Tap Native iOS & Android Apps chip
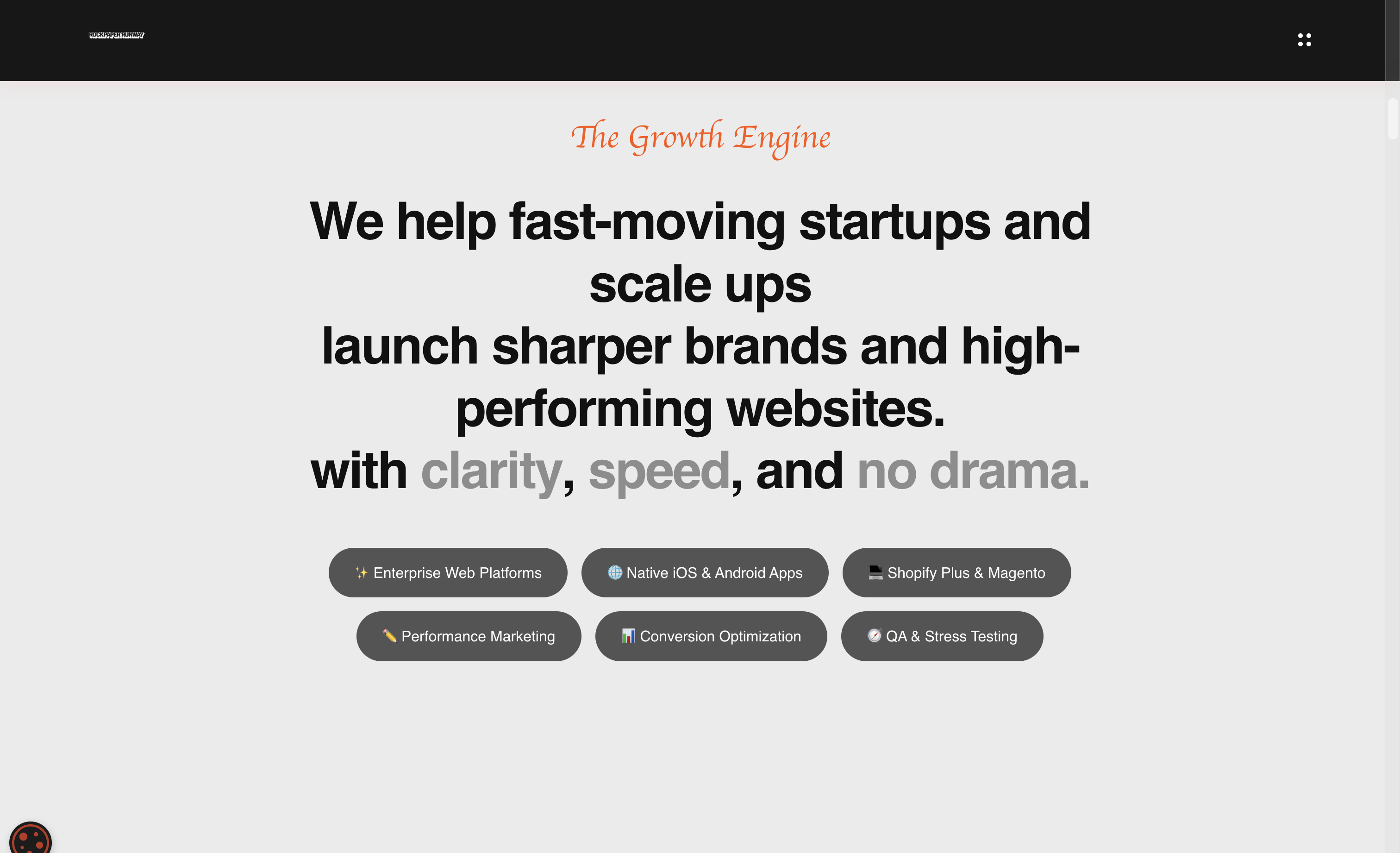This screenshot has height=853, width=1400. (x=705, y=572)
